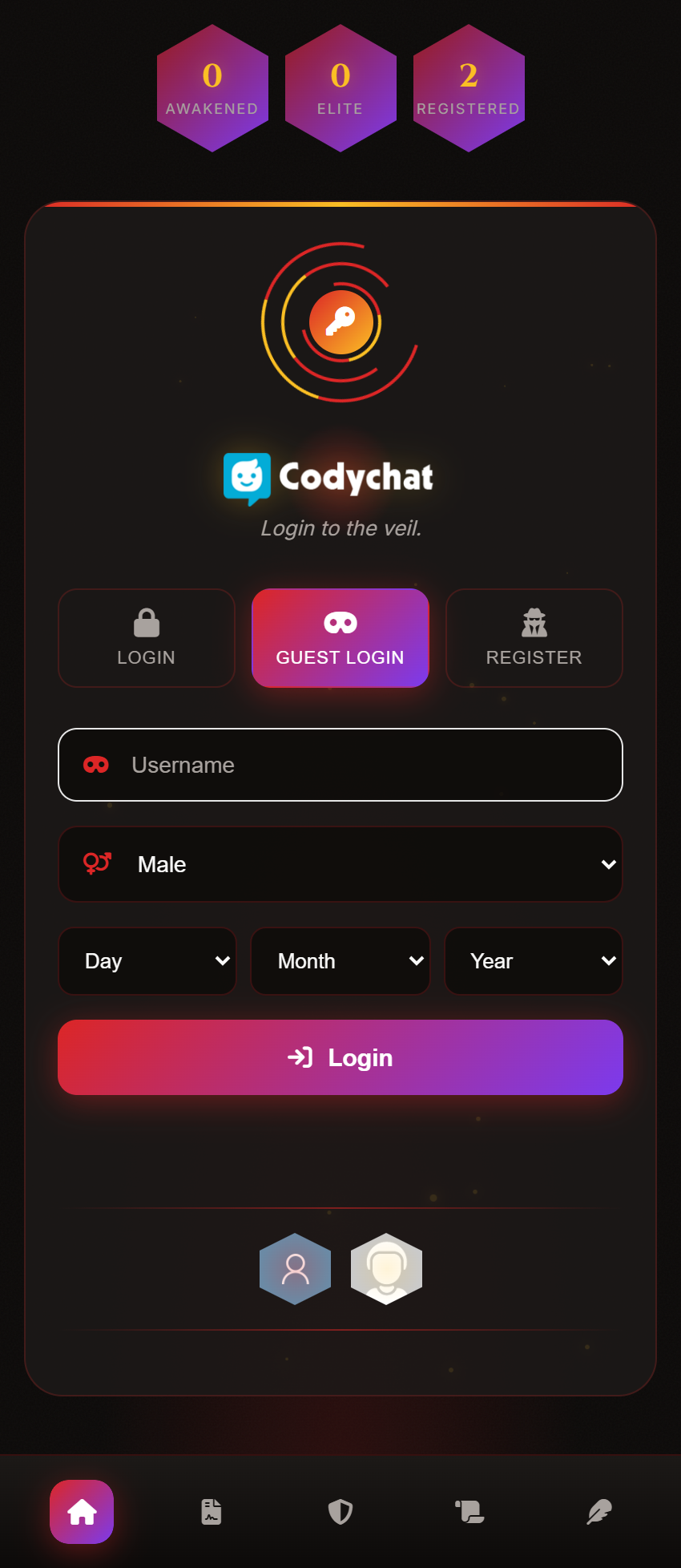Image resolution: width=681 pixels, height=1568 pixels.
Task: Open the document icon in the bottom bar
Action: click(x=212, y=1512)
